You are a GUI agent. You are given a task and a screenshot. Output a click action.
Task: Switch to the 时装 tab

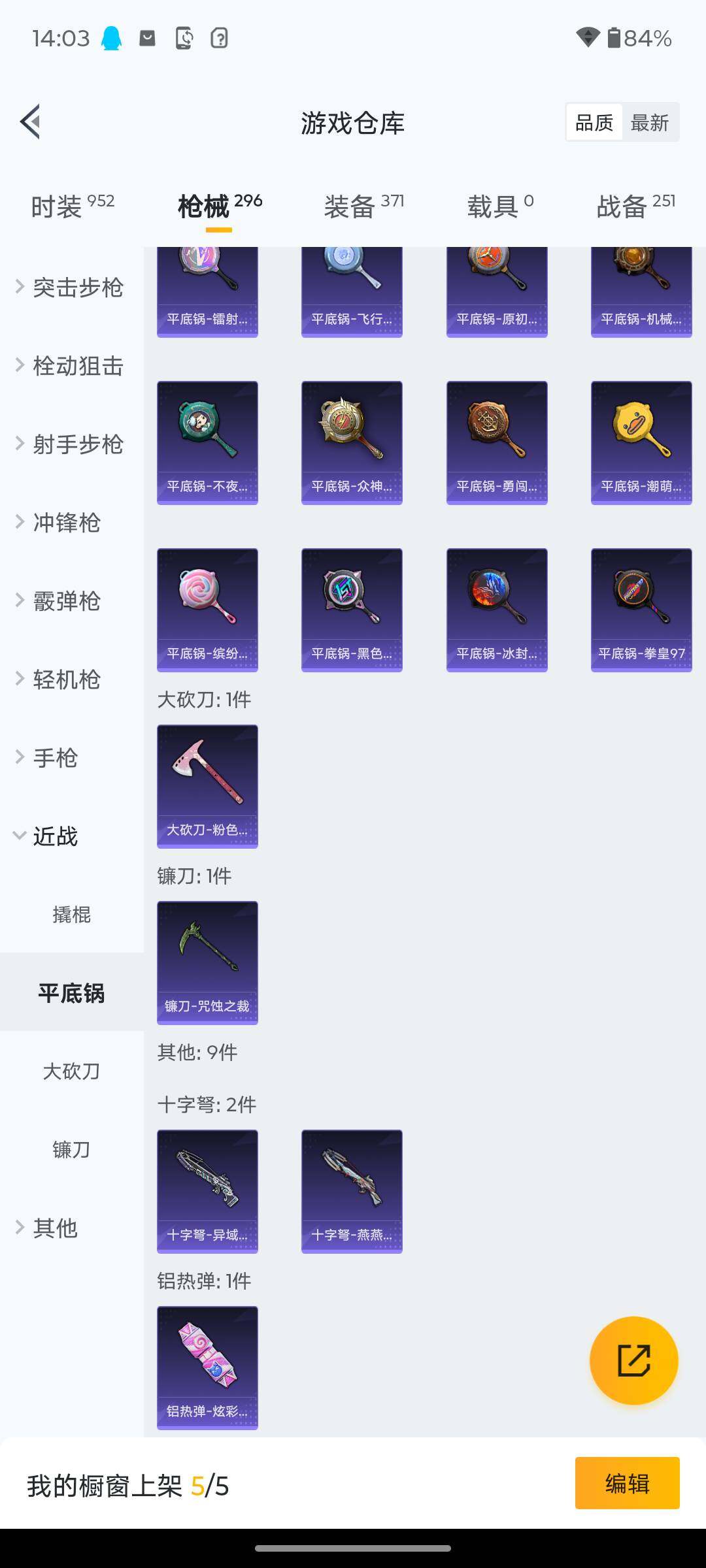72,206
